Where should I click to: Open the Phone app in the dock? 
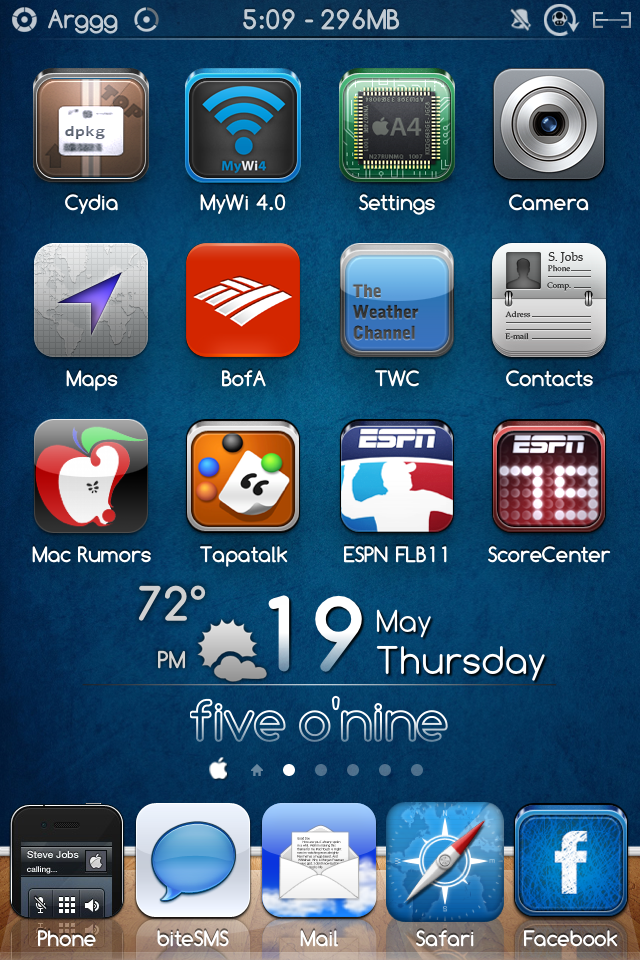coord(67,862)
